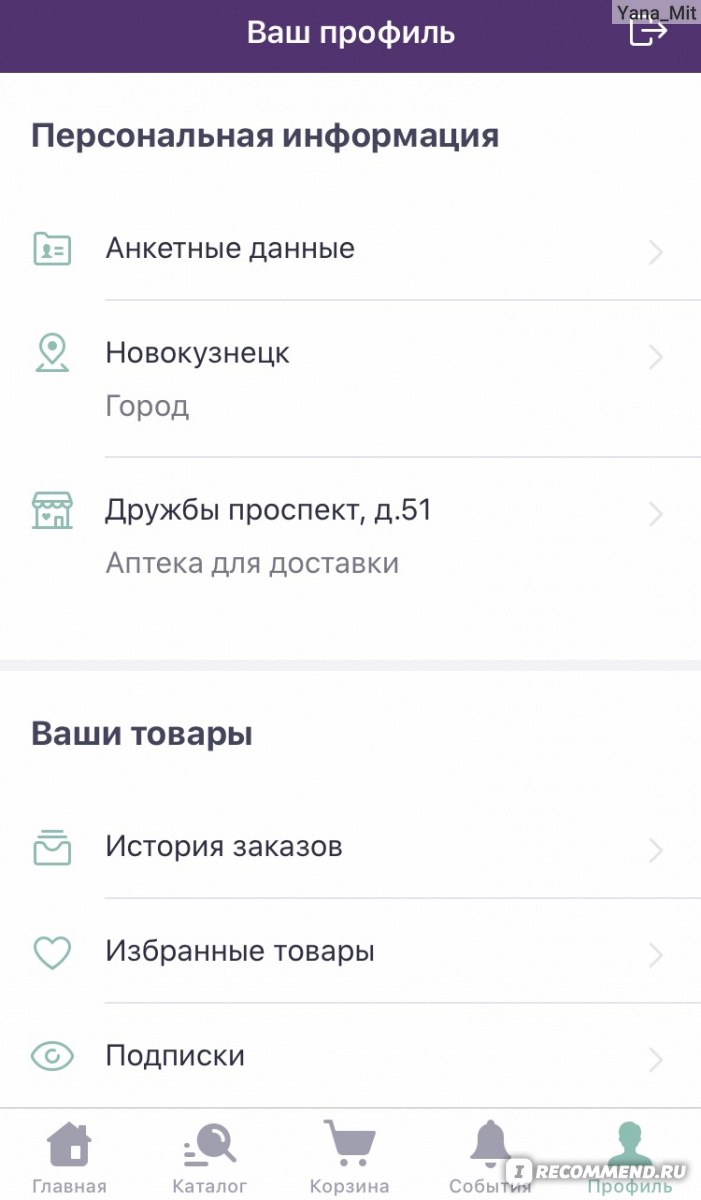Open История заказов
701x1200 pixels.
[350, 848]
